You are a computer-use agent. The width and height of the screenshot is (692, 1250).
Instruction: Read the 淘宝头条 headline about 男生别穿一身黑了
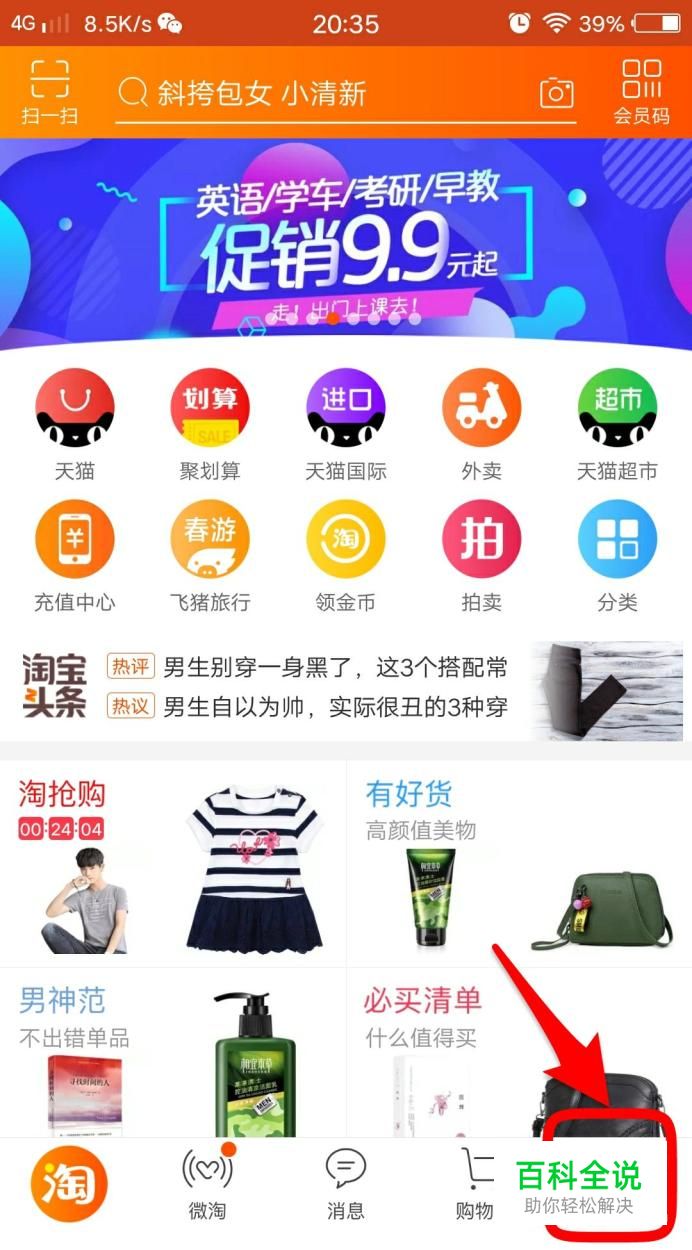(x=335, y=667)
